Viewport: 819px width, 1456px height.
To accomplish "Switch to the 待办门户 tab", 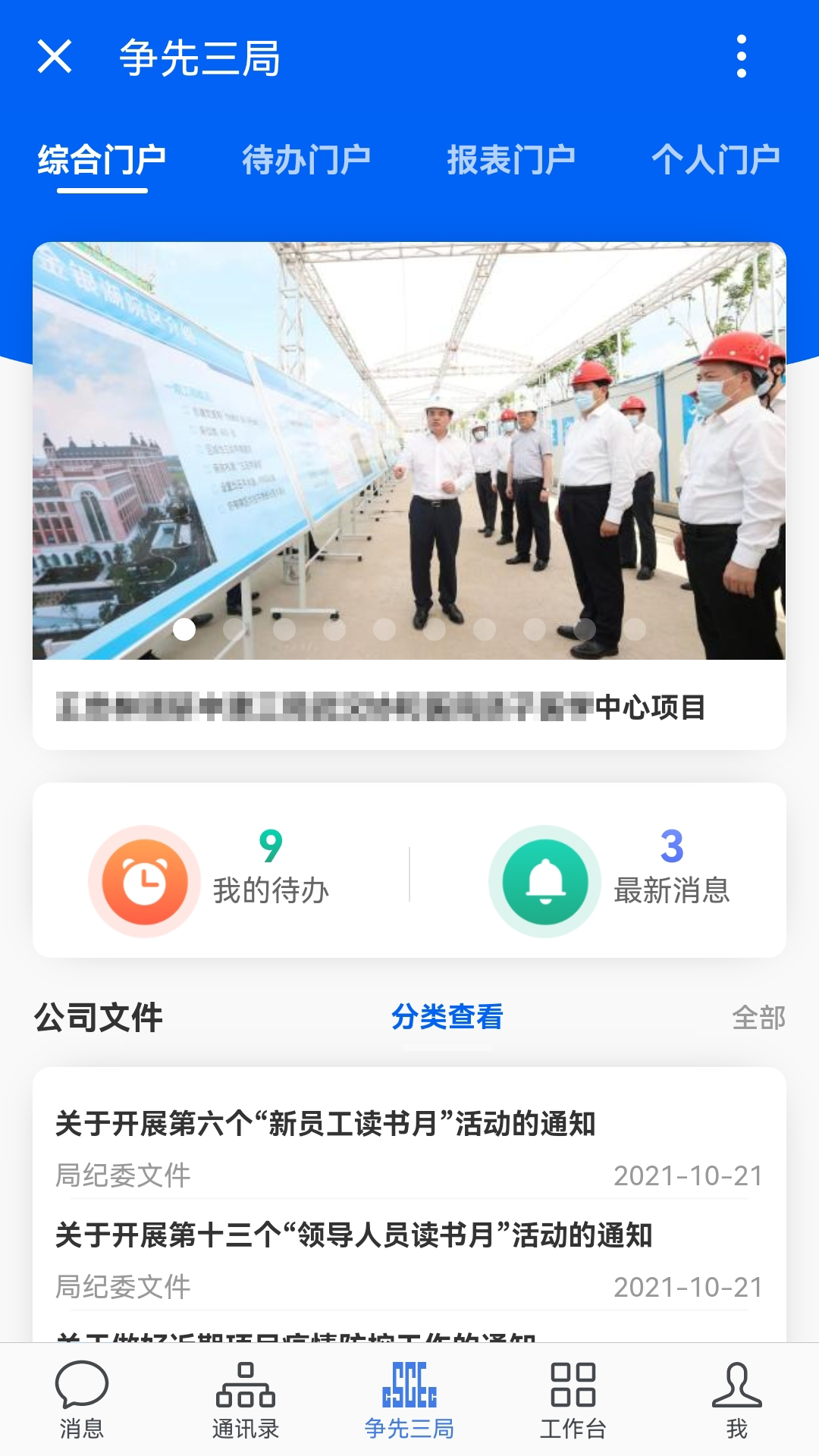I will 306,158.
